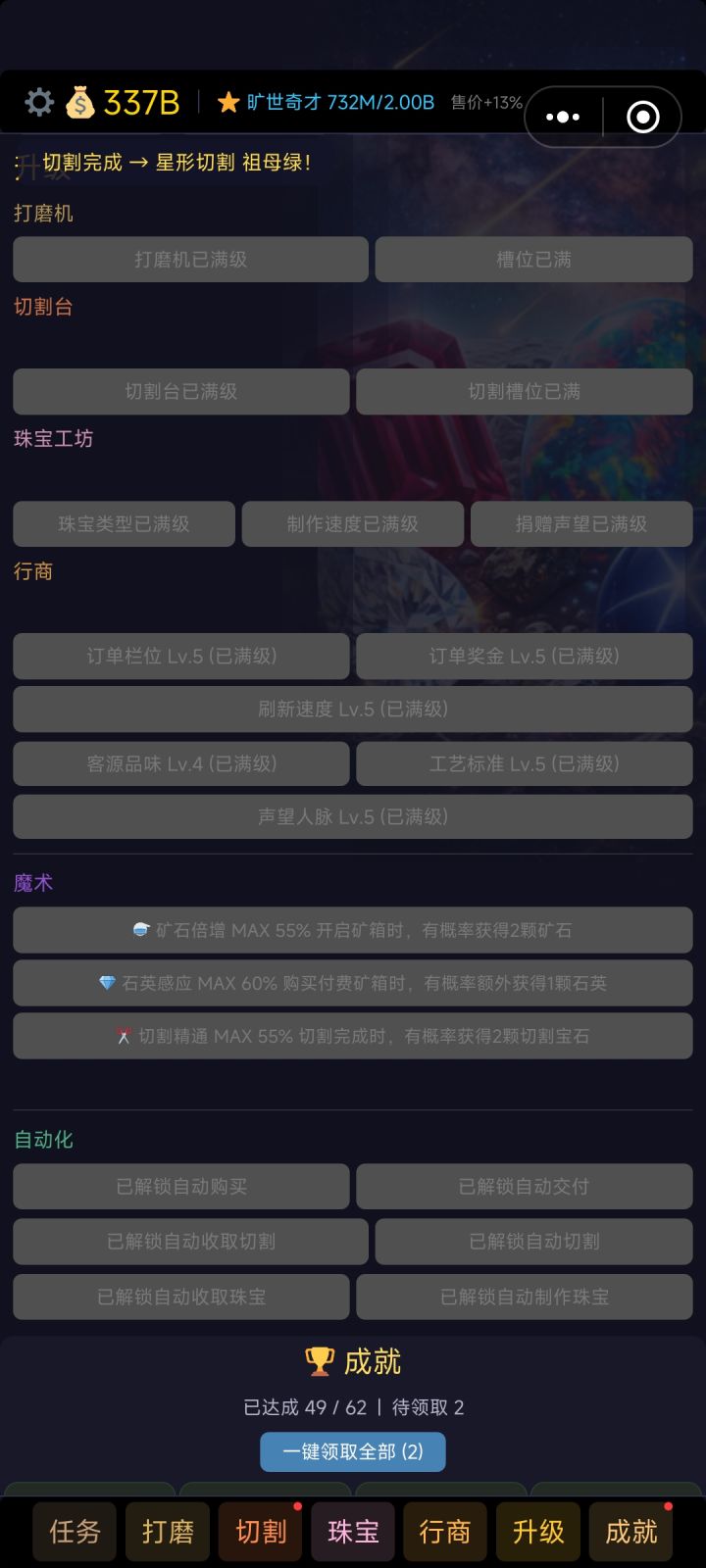
Task: Tap the 打磨机已满级 button
Action: [x=189, y=260]
